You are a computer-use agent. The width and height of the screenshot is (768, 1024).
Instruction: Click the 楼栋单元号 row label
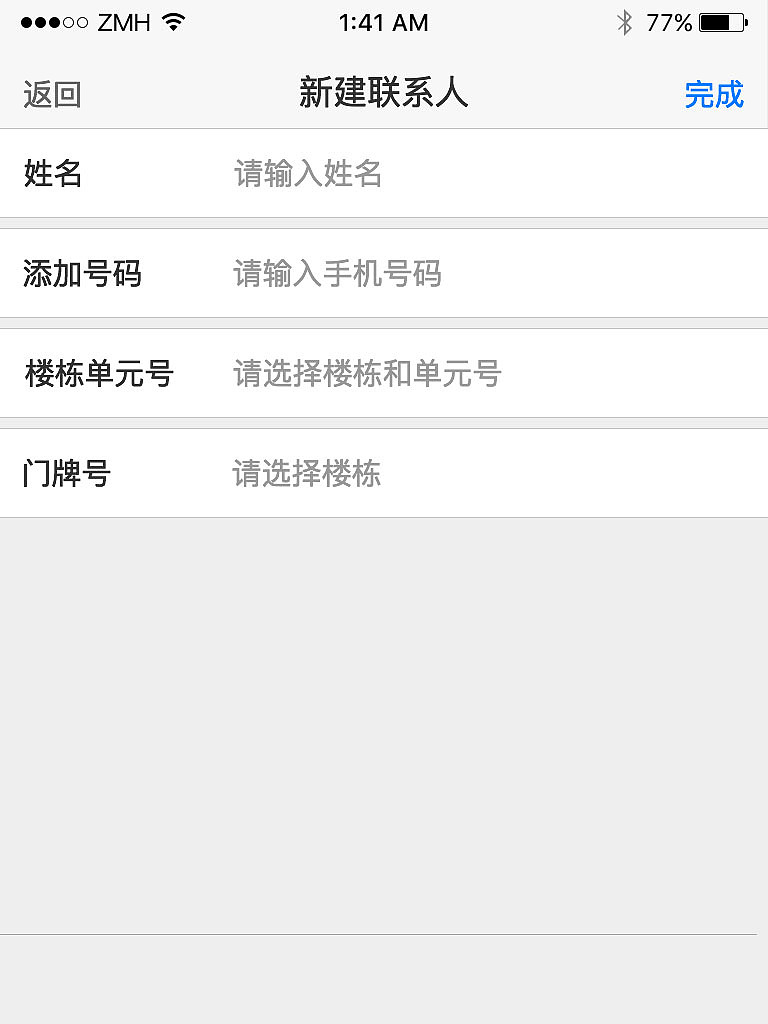(x=99, y=373)
